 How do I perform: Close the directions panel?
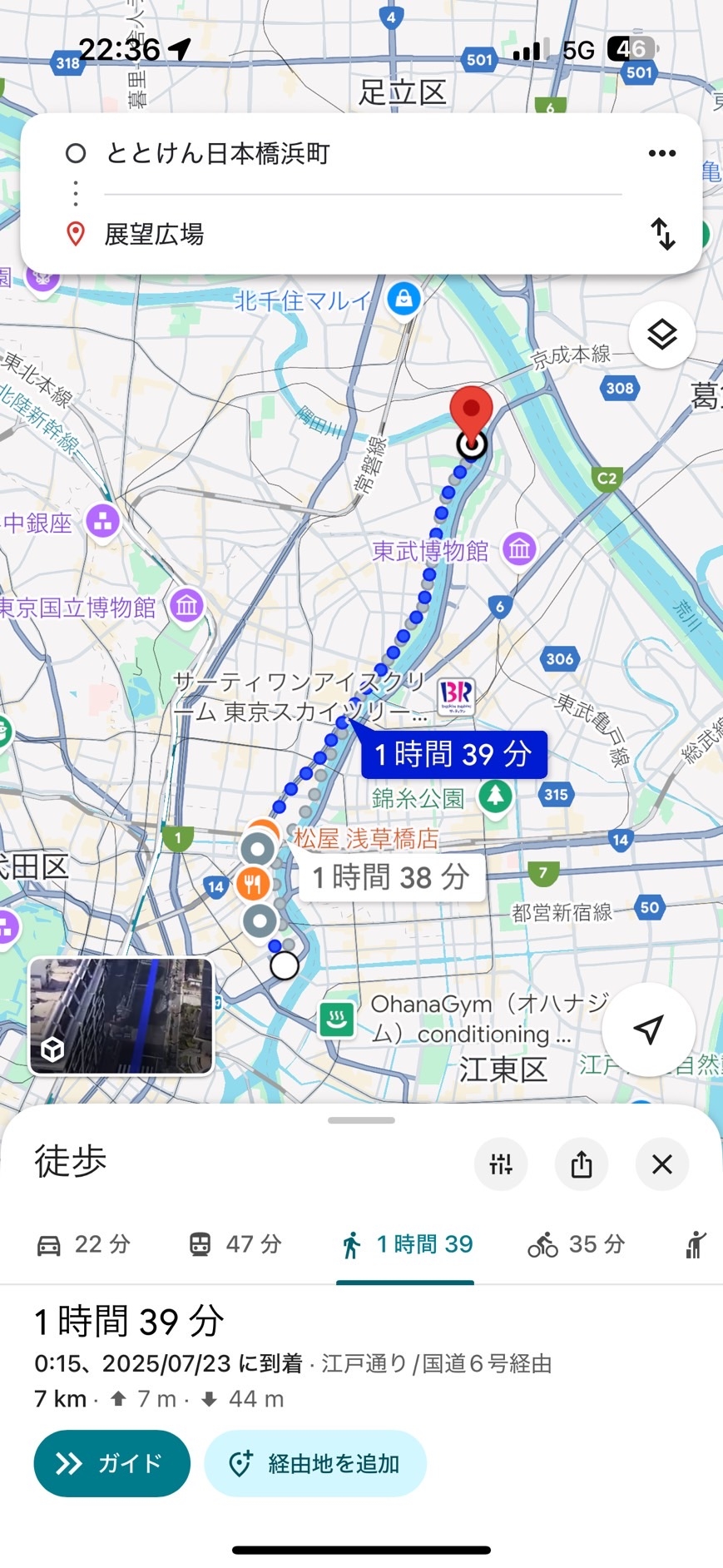tap(661, 1164)
